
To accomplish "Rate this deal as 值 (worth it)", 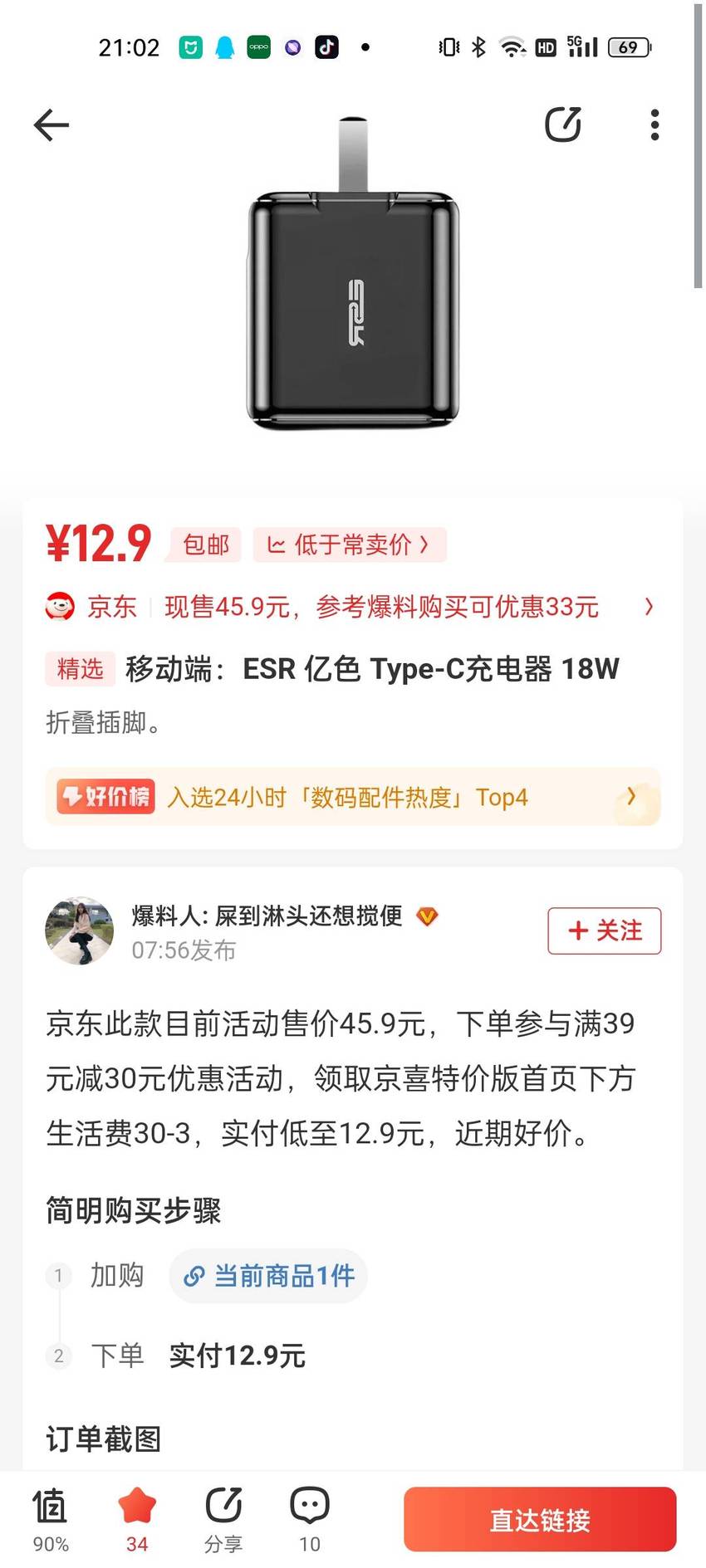I will 51,1521.
